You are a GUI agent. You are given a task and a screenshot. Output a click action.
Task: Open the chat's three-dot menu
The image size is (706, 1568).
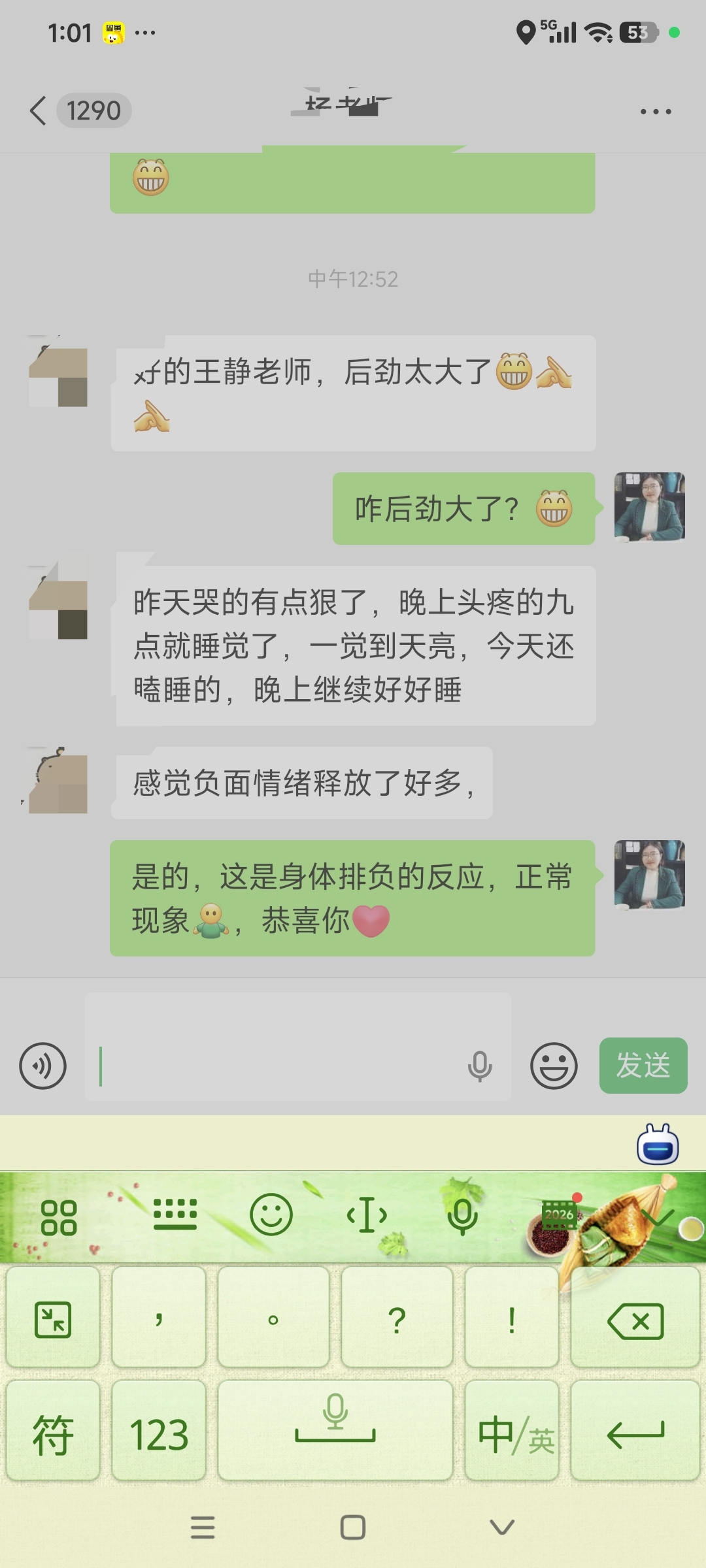(x=656, y=112)
